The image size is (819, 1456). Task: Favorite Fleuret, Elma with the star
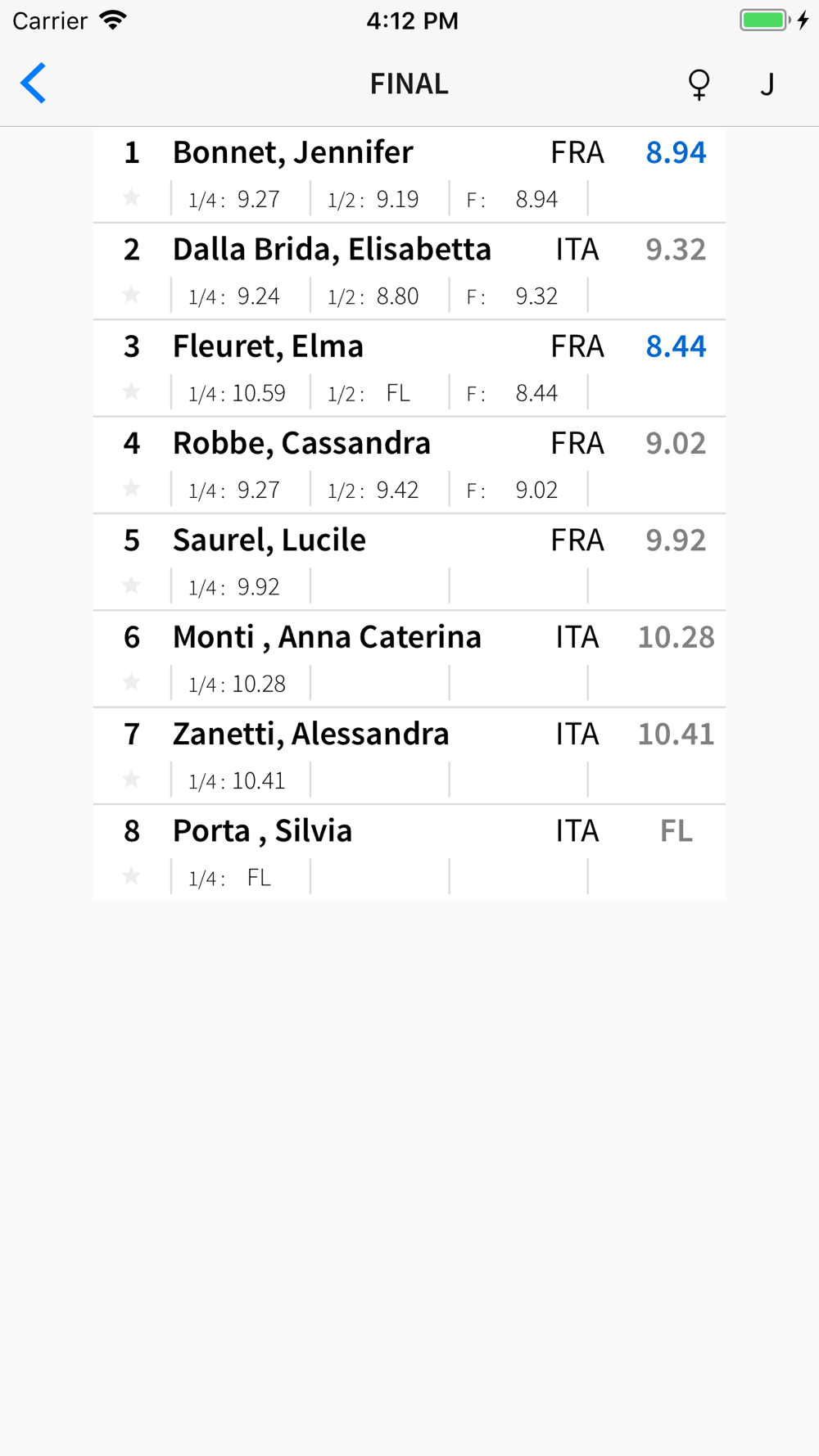click(131, 391)
